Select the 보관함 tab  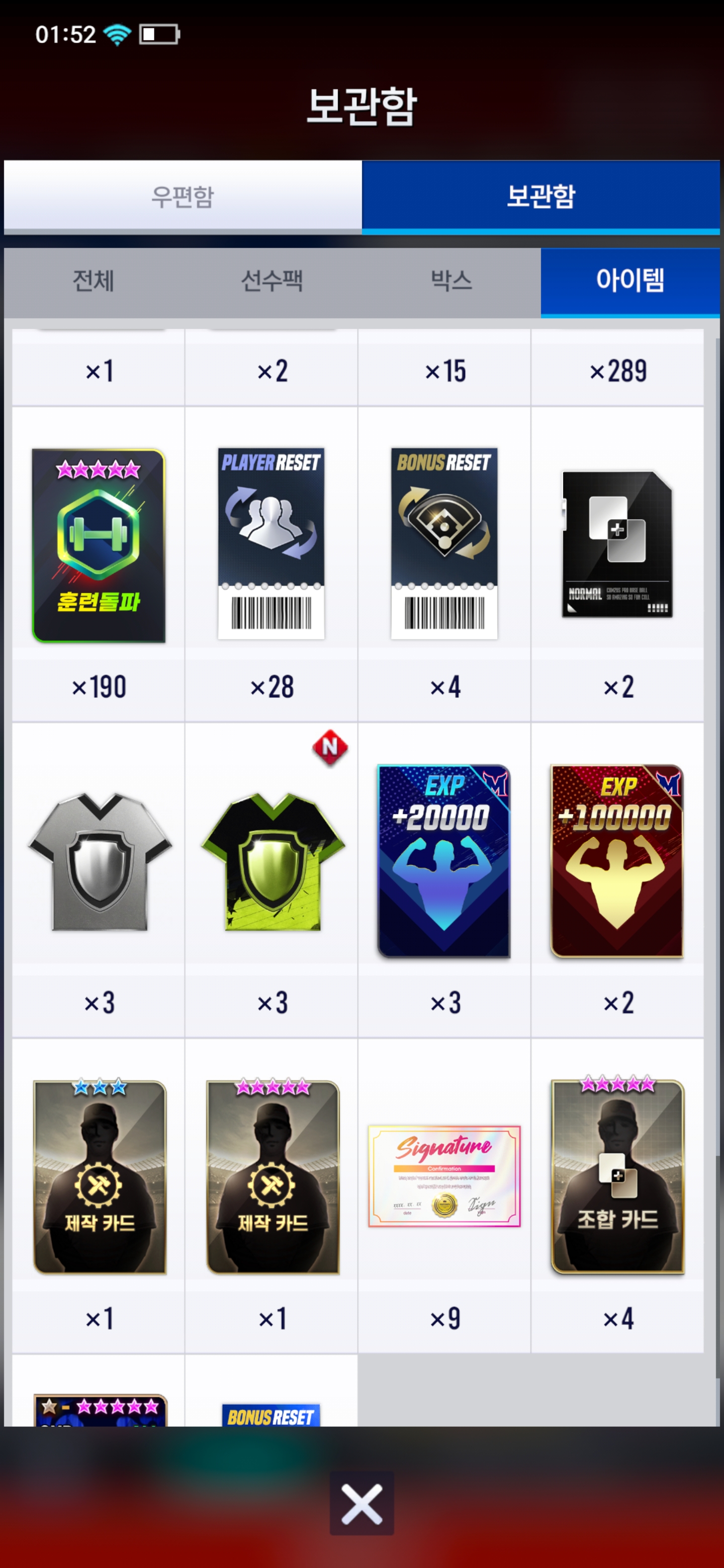pyautogui.click(x=540, y=197)
